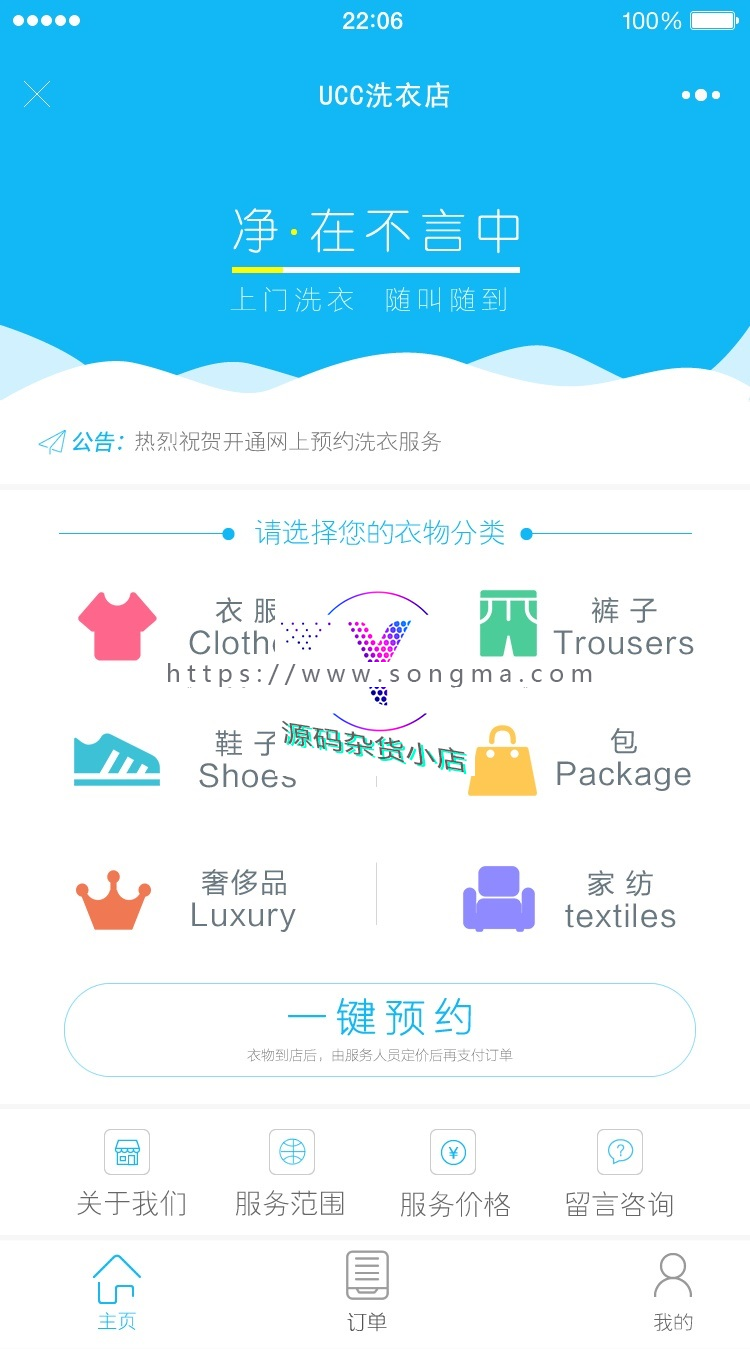Screen dimensions: 750x1349
Task: Open the three-dot overflow menu
Action: [x=700, y=95]
